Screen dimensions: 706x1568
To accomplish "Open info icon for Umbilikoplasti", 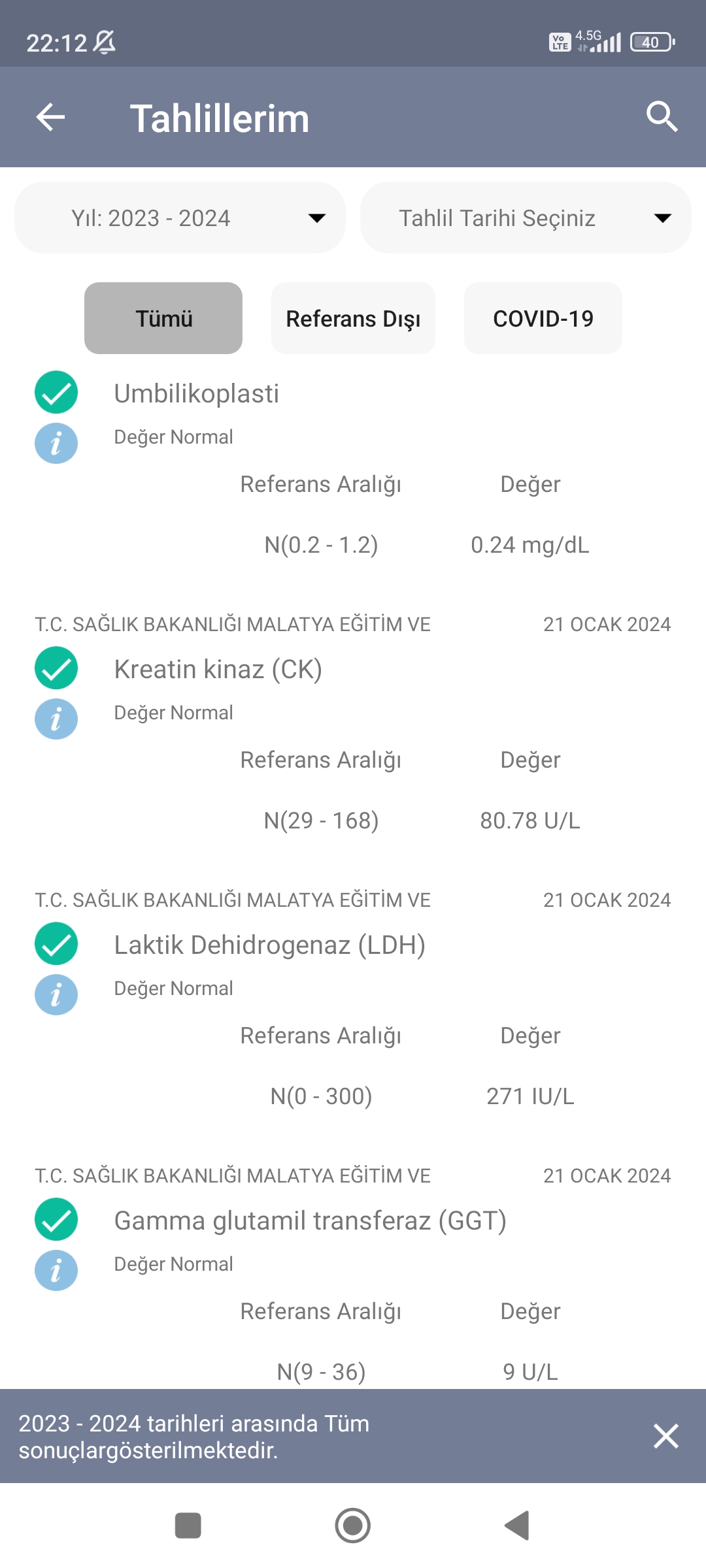I will pyautogui.click(x=56, y=444).
